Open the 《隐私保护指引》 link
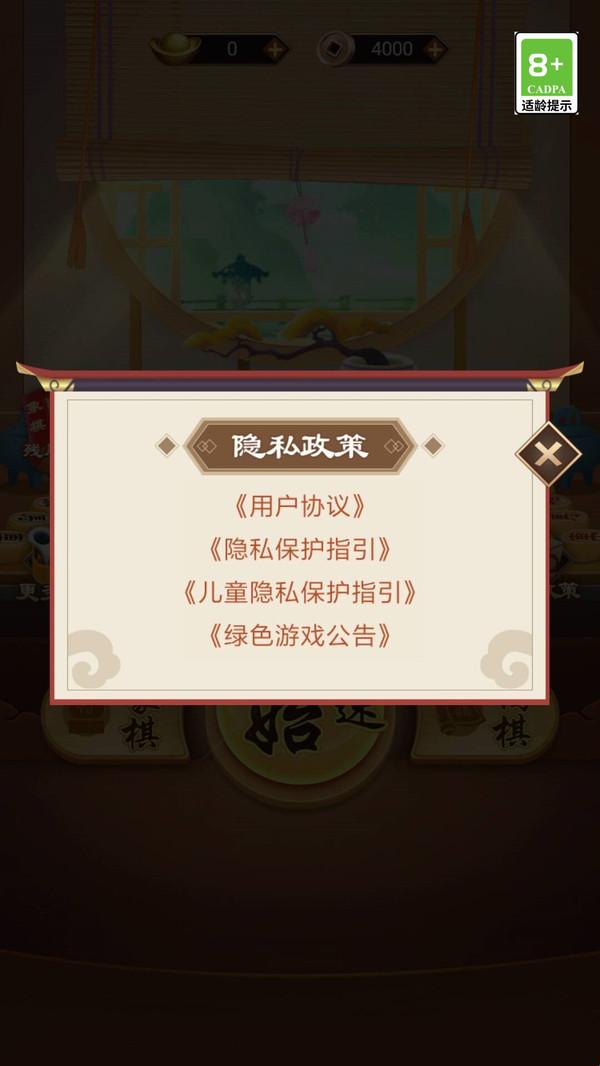The height and width of the screenshot is (1066, 600). click(x=298, y=549)
